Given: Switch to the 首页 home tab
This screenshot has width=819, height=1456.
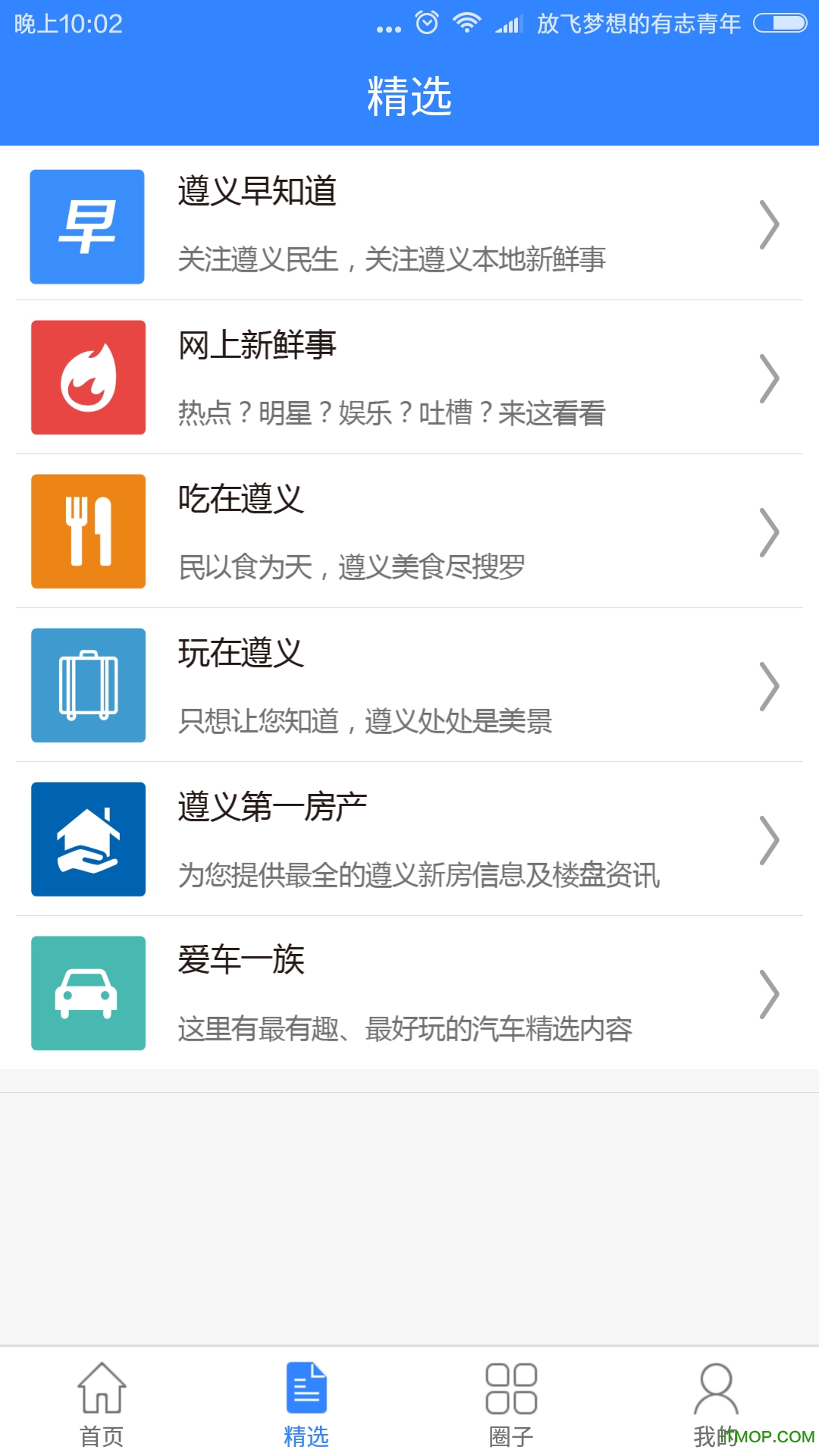Looking at the screenshot, I should click(102, 1403).
